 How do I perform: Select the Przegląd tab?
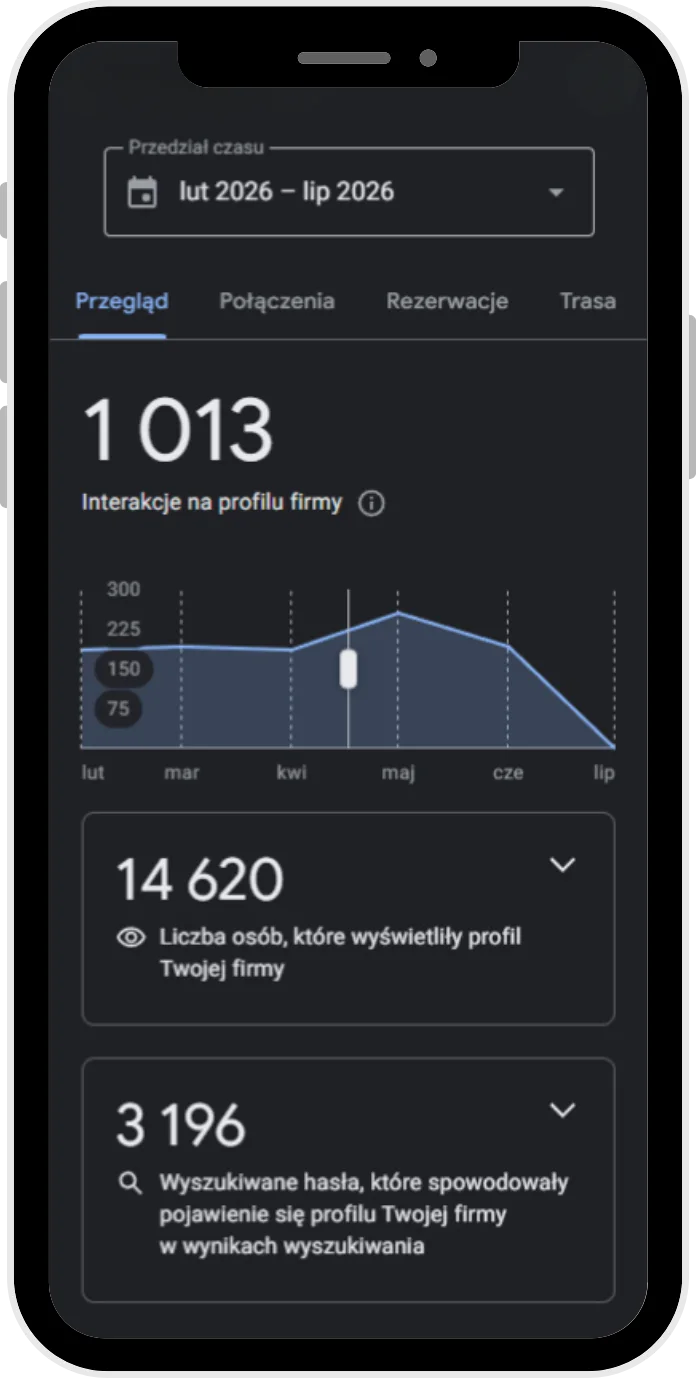click(x=122, y=301)
